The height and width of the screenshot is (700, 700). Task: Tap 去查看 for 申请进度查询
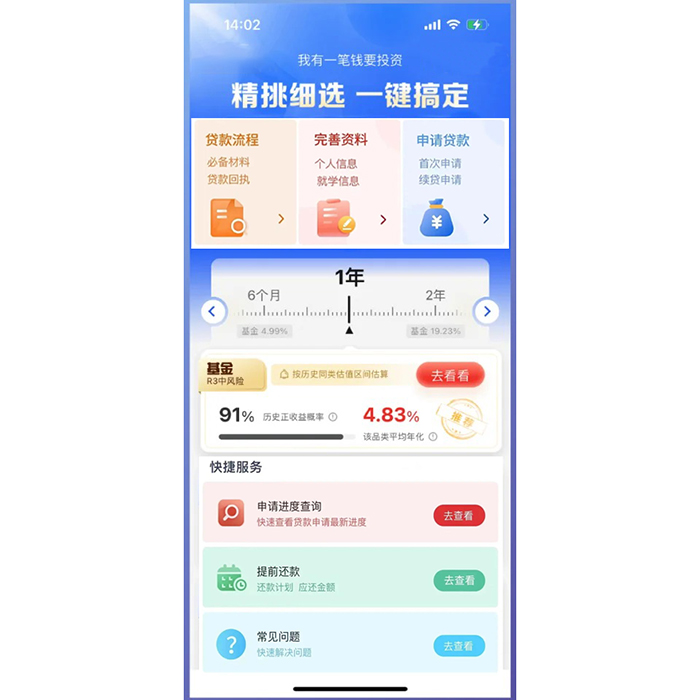point(459,516)
